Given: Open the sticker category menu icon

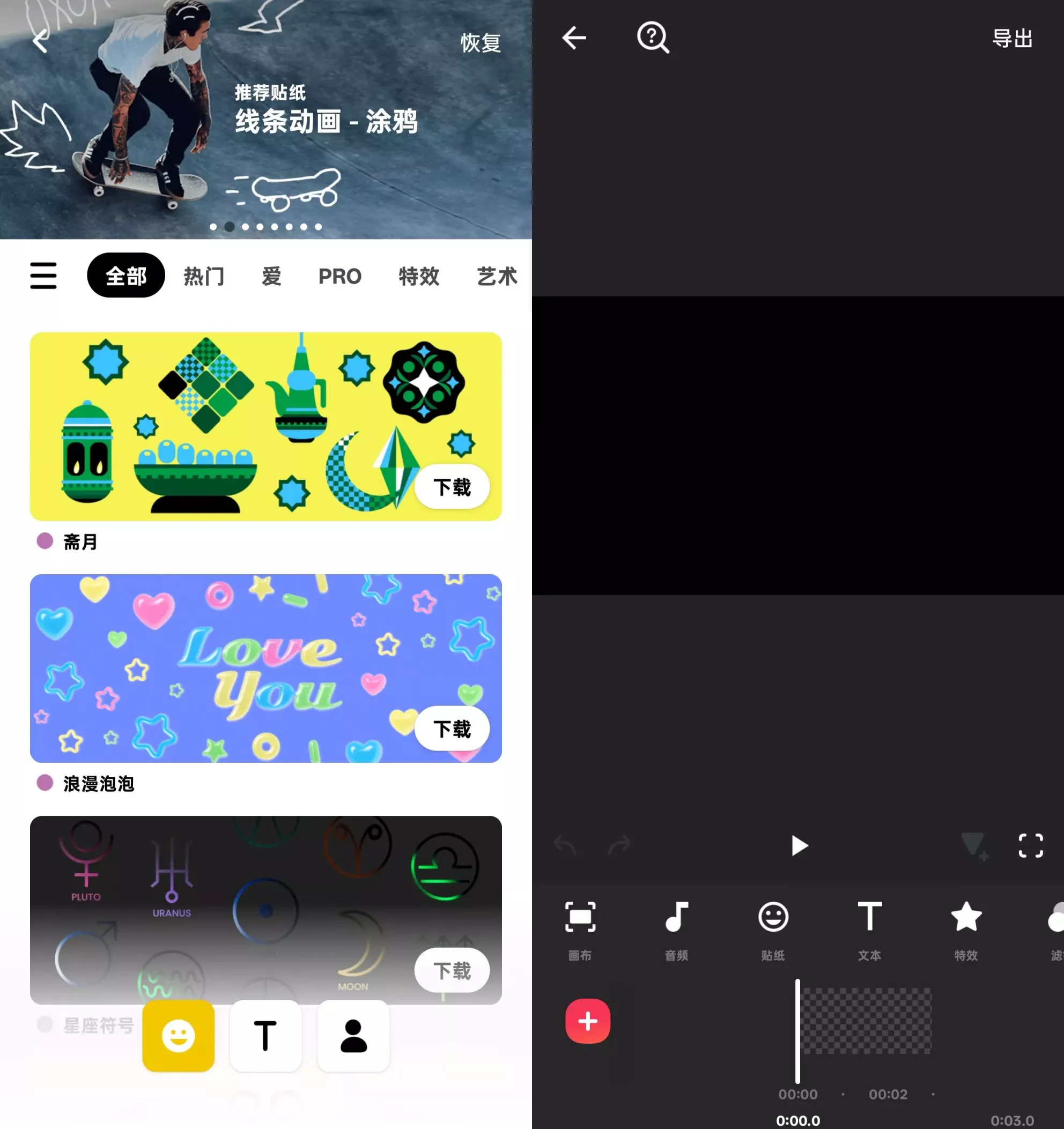Looking at the screenshot, I should (x=43, y=276).
